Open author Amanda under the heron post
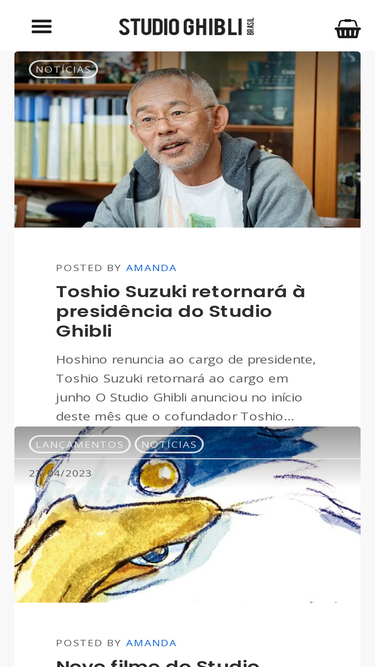This screenshot has height=667, width=375. (151, 643)
